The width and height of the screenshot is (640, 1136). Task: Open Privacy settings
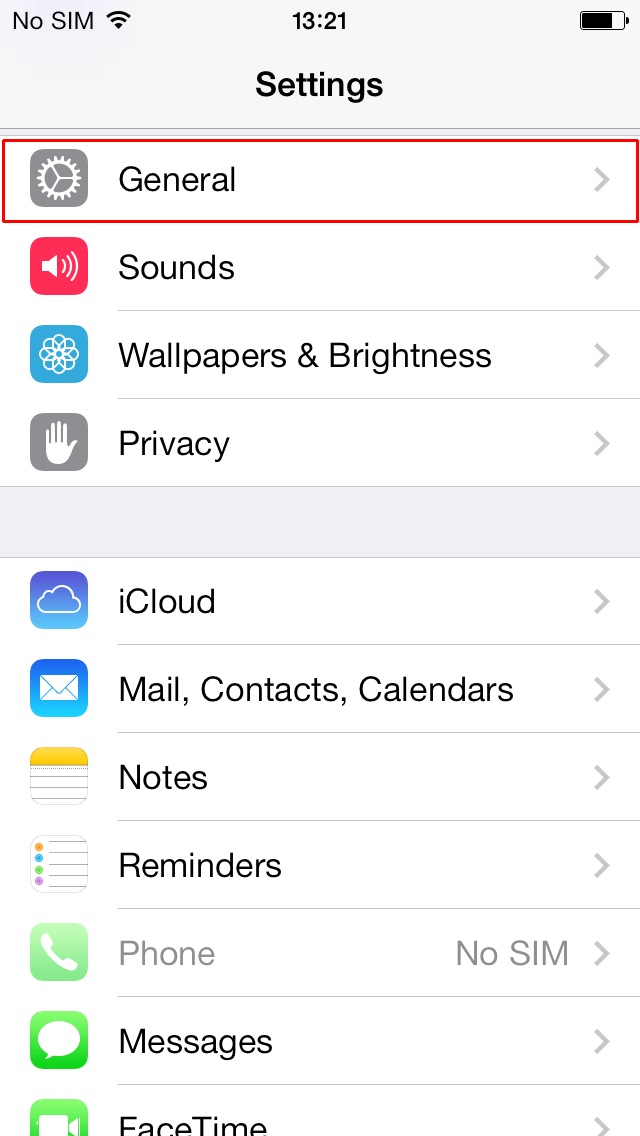pos(320,443)
